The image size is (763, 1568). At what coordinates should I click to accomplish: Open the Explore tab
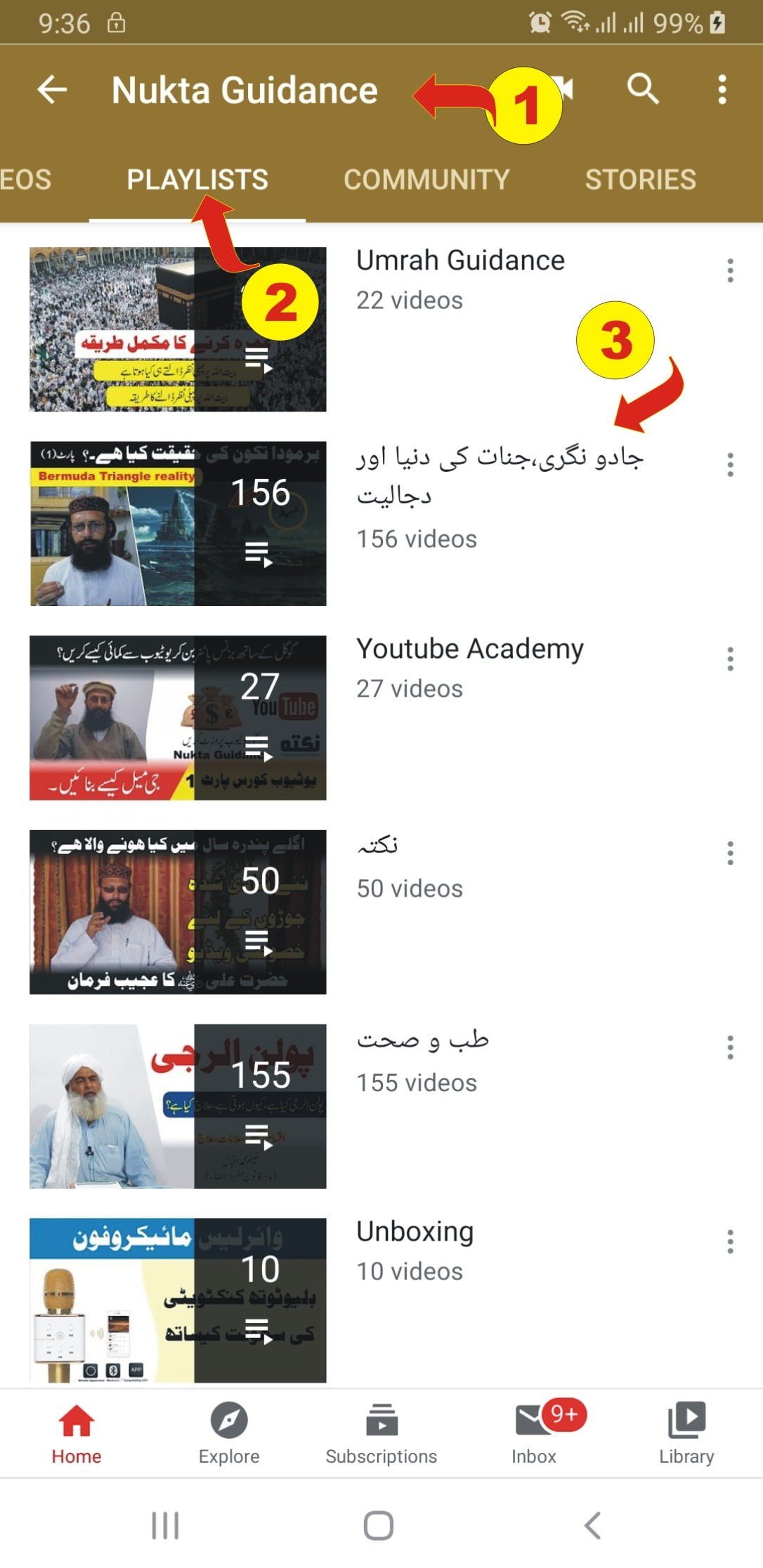pos(229,1434)
